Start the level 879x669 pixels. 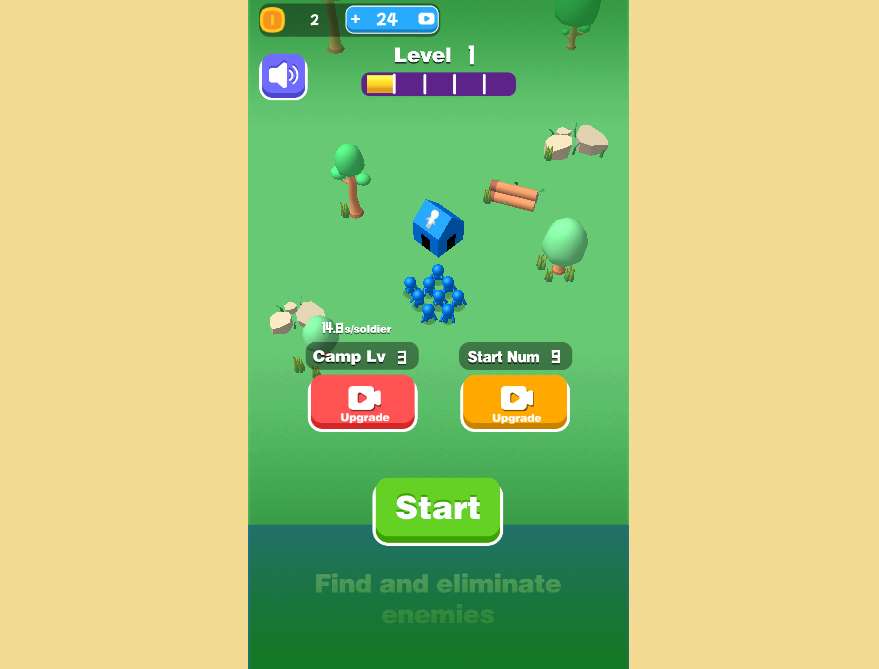click(438, 509)
